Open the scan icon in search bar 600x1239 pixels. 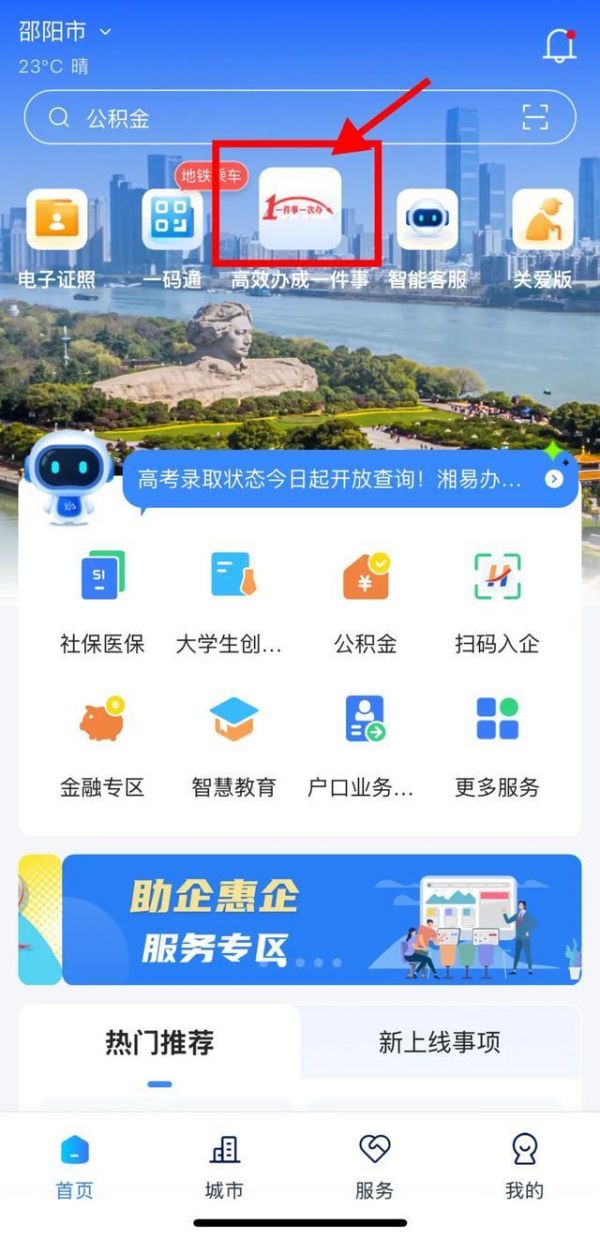536,118
